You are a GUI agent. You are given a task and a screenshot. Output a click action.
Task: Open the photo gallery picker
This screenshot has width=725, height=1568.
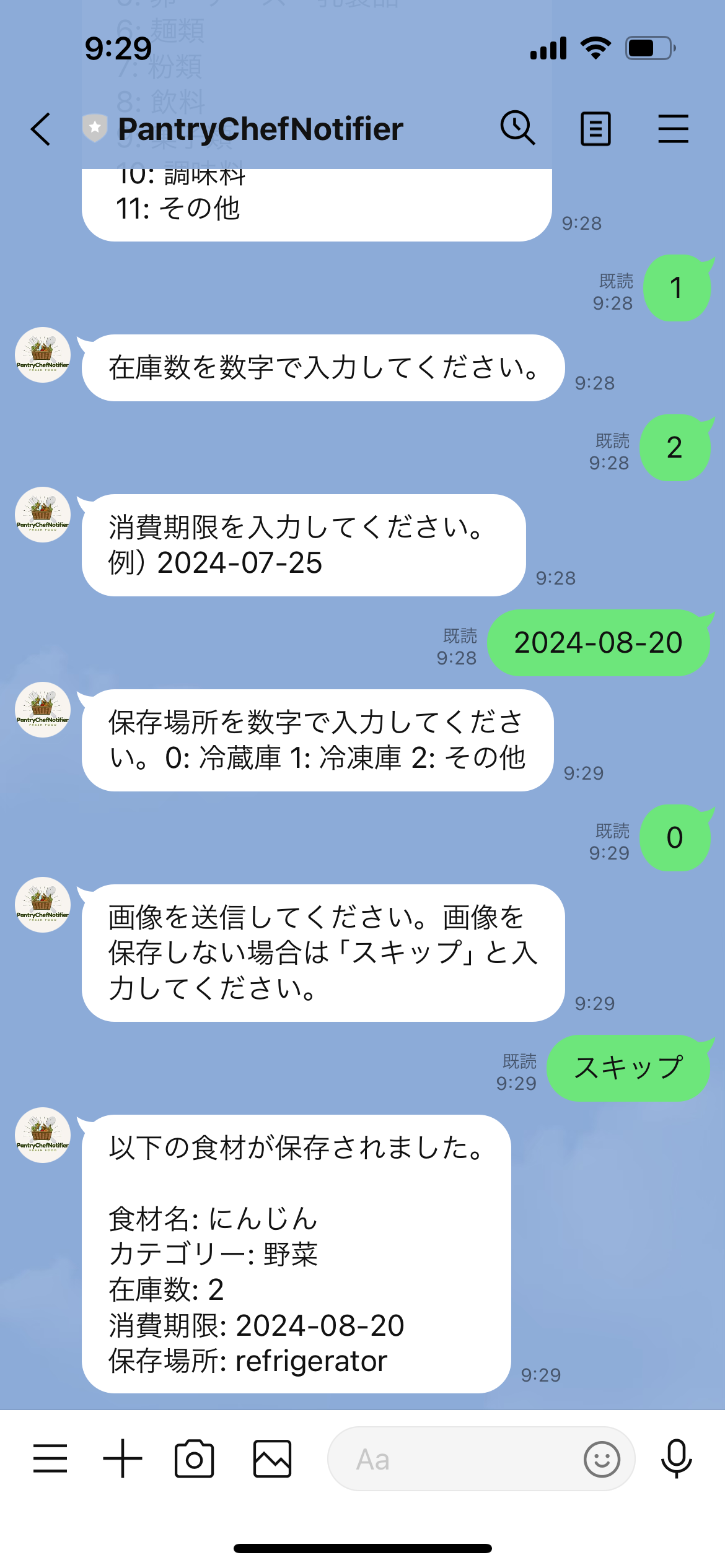pyautogui.click(x=272, y=1459)
